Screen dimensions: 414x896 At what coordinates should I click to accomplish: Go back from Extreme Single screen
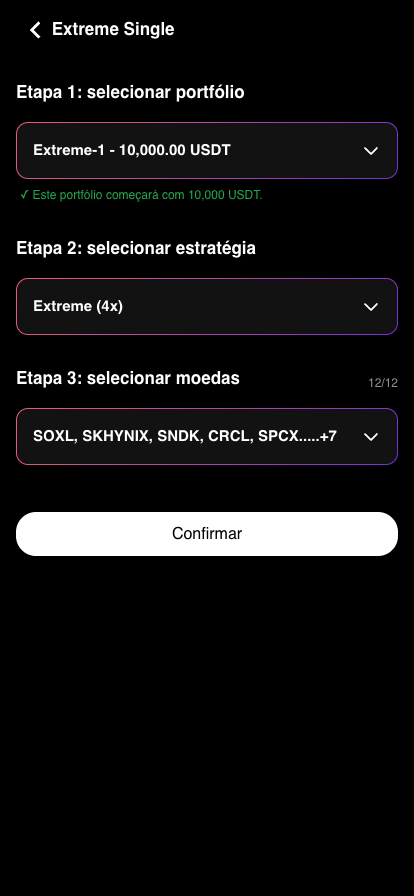[x=35, y=30]
